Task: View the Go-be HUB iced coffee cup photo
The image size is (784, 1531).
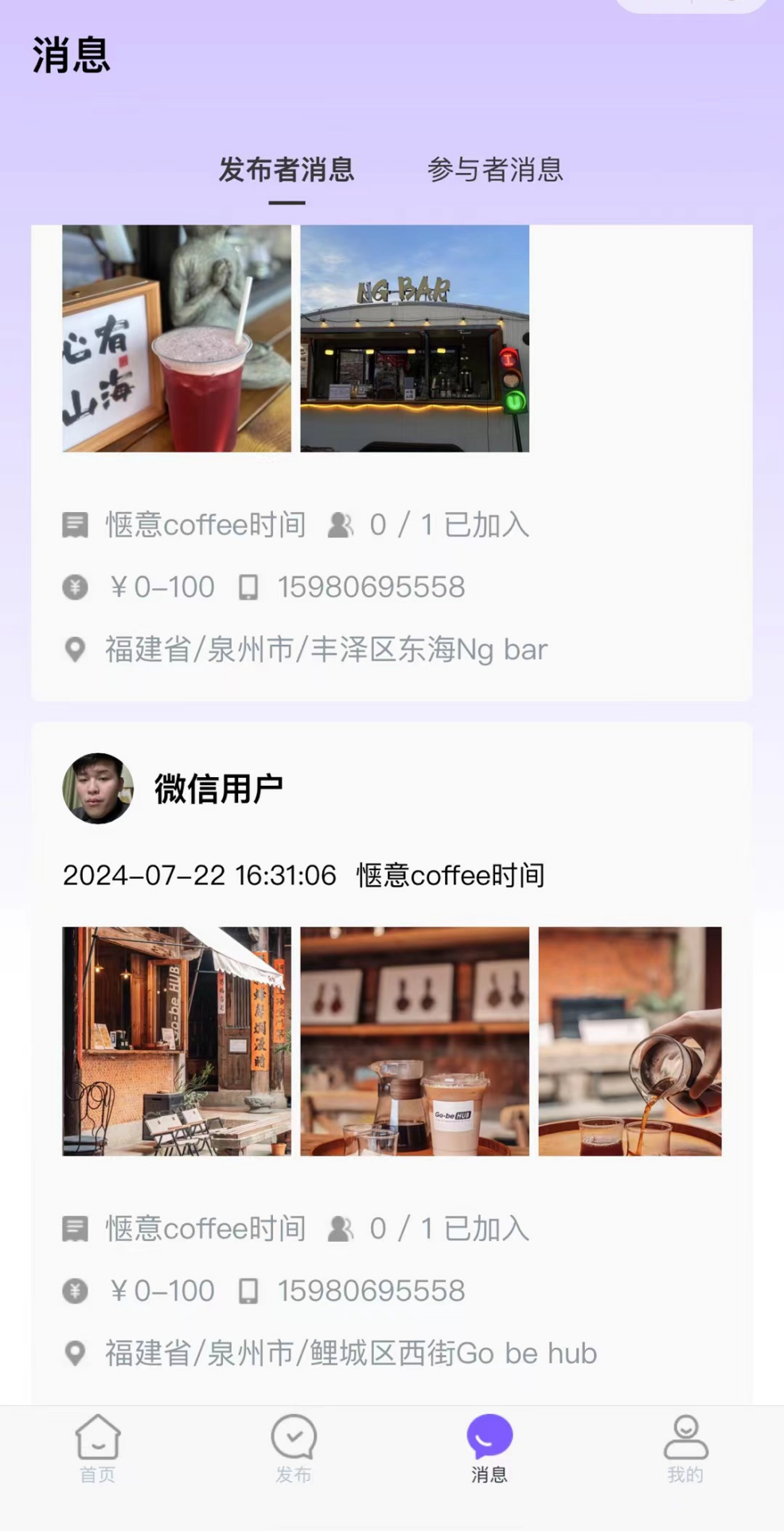Action: (x=414, y=1041)
